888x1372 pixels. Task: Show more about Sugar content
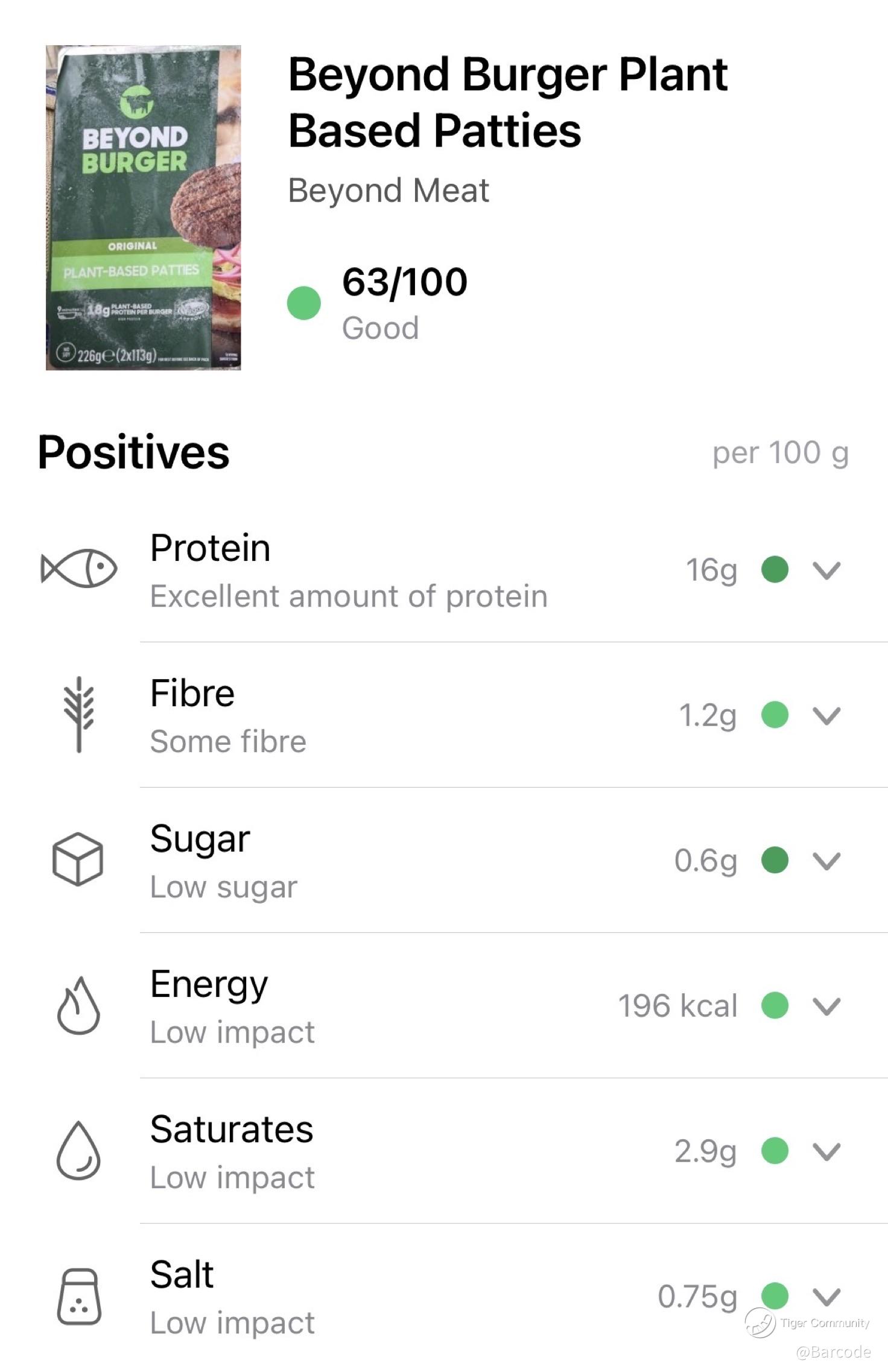[826, 861]
